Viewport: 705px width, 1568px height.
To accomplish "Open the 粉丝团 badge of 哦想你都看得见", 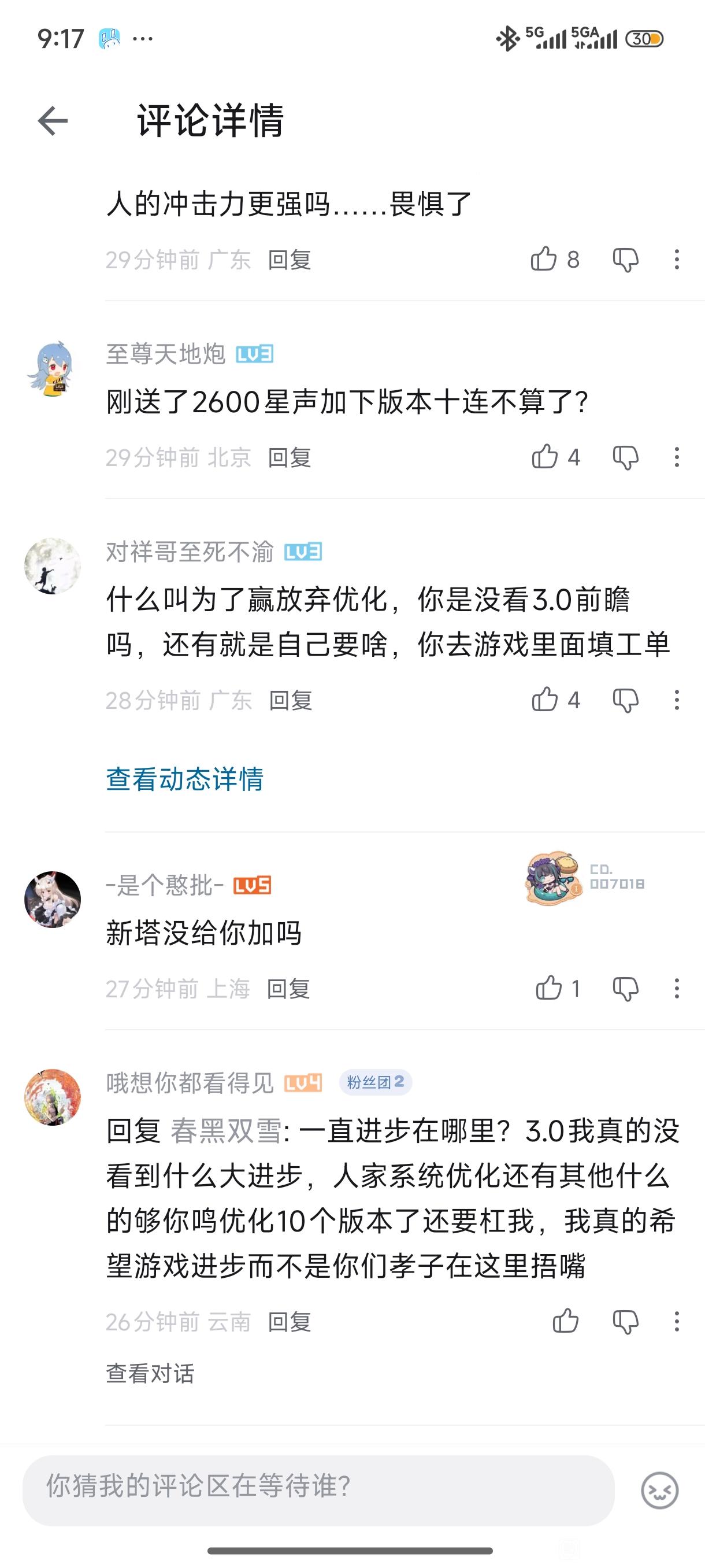I will [375, 1082].
